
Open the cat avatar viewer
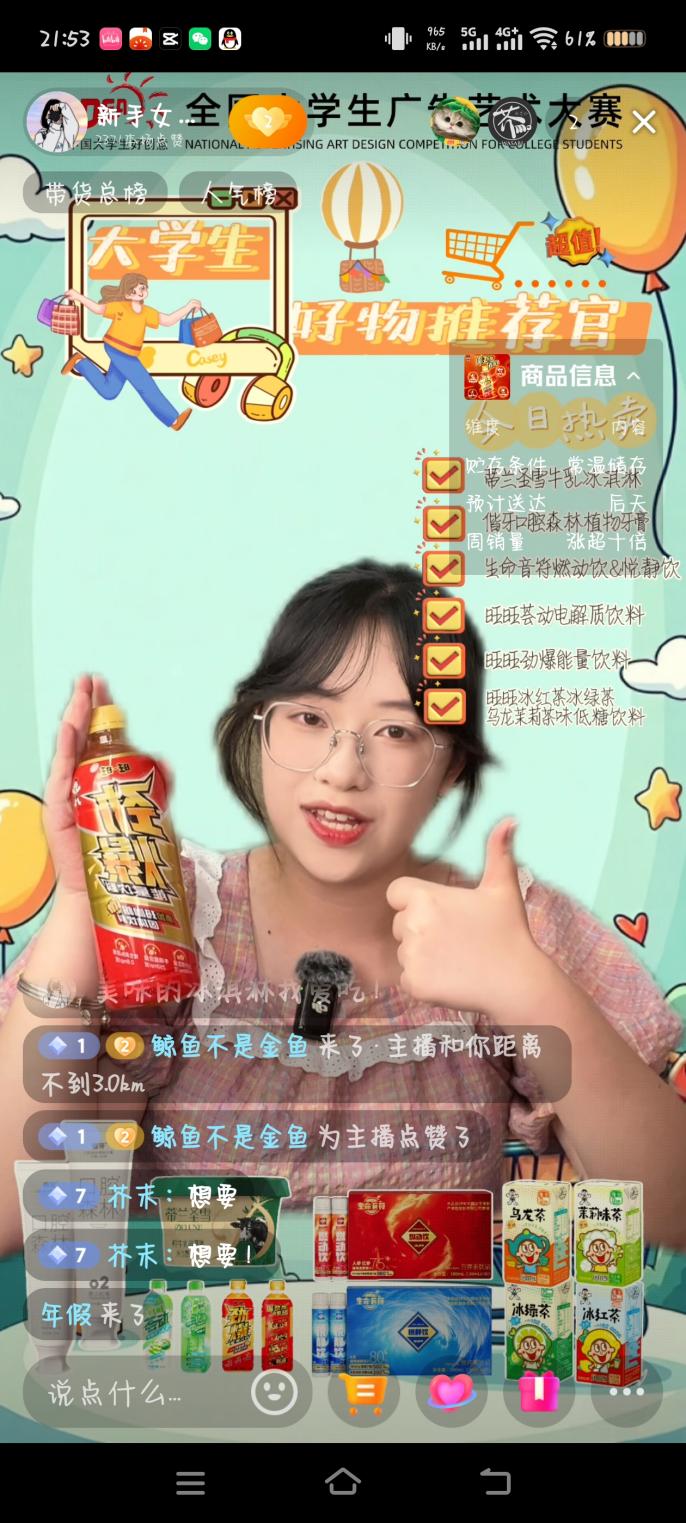pos(455,121)
